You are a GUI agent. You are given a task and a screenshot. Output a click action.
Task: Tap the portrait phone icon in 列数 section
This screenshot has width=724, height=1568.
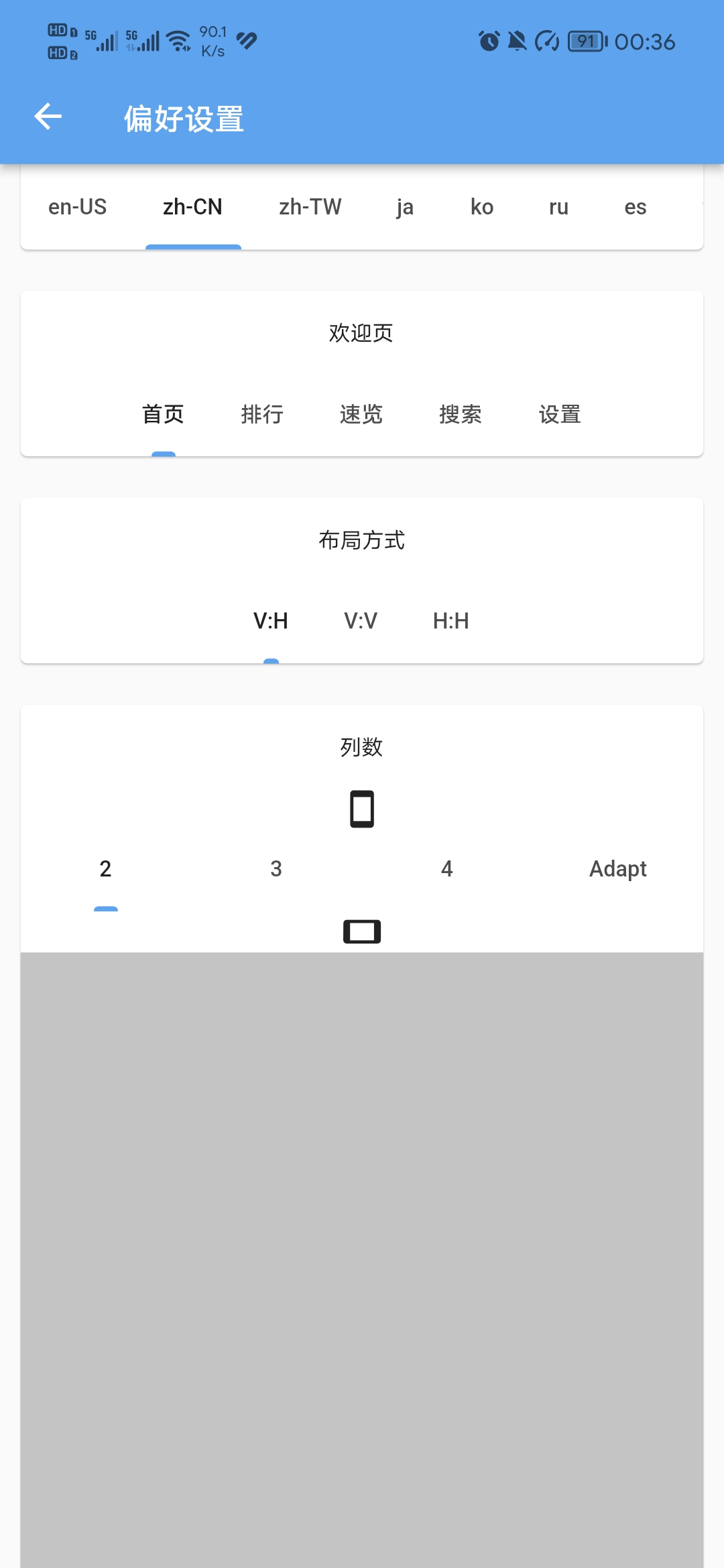pos(362,807)
